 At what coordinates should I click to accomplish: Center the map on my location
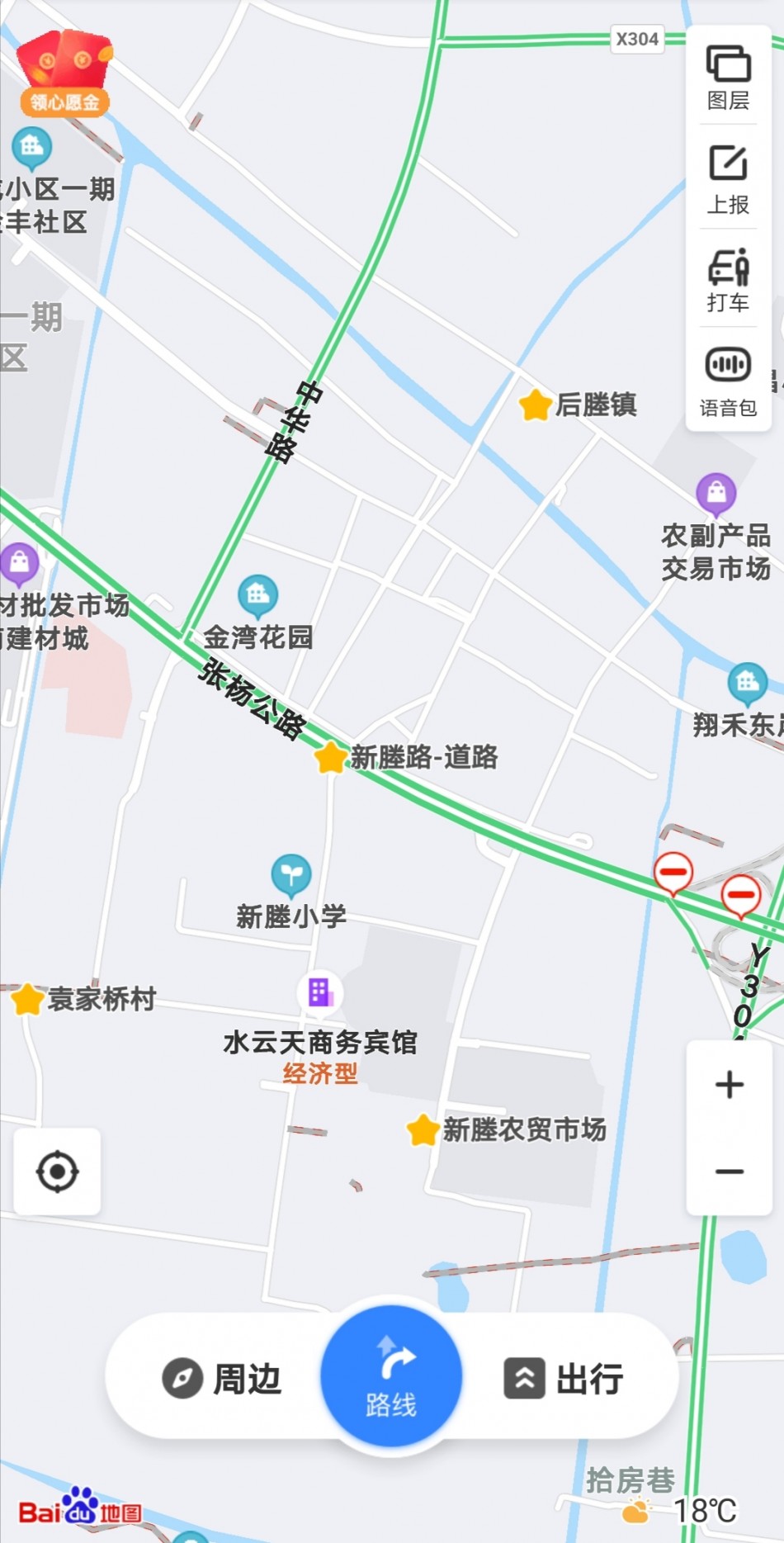[58, 1171]
